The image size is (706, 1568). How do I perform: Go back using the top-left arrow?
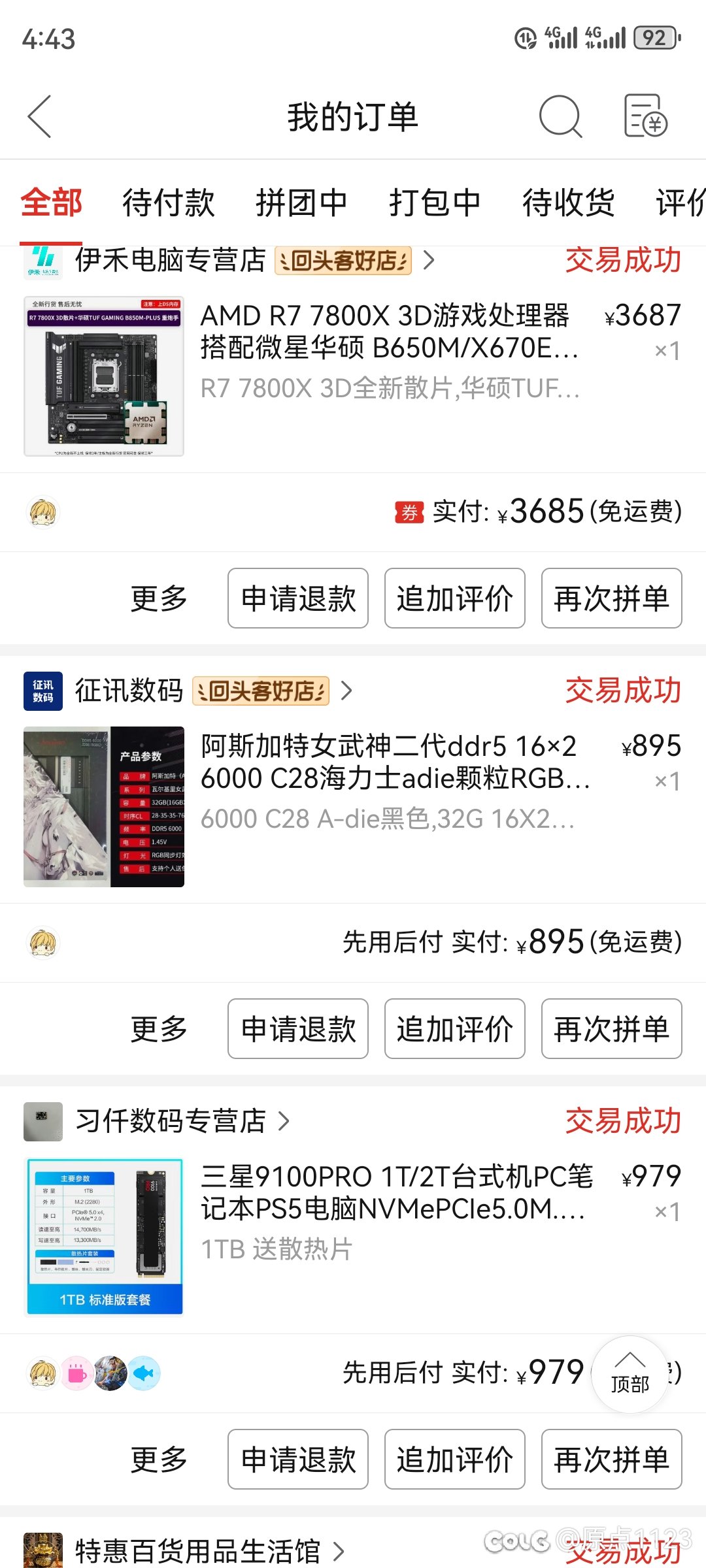click(x=39, y=117)
